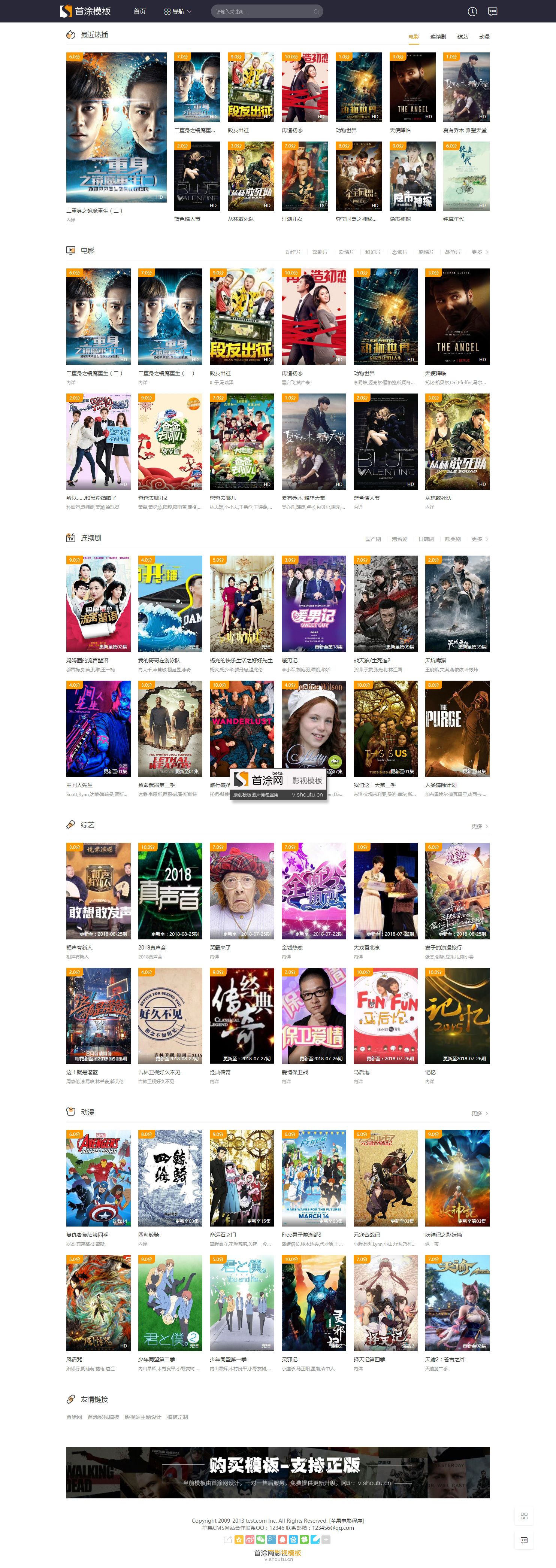Open the 爸爸去哪儿2 movie card
This screenshot has height=1568, width=556.
tap(170, 442)
